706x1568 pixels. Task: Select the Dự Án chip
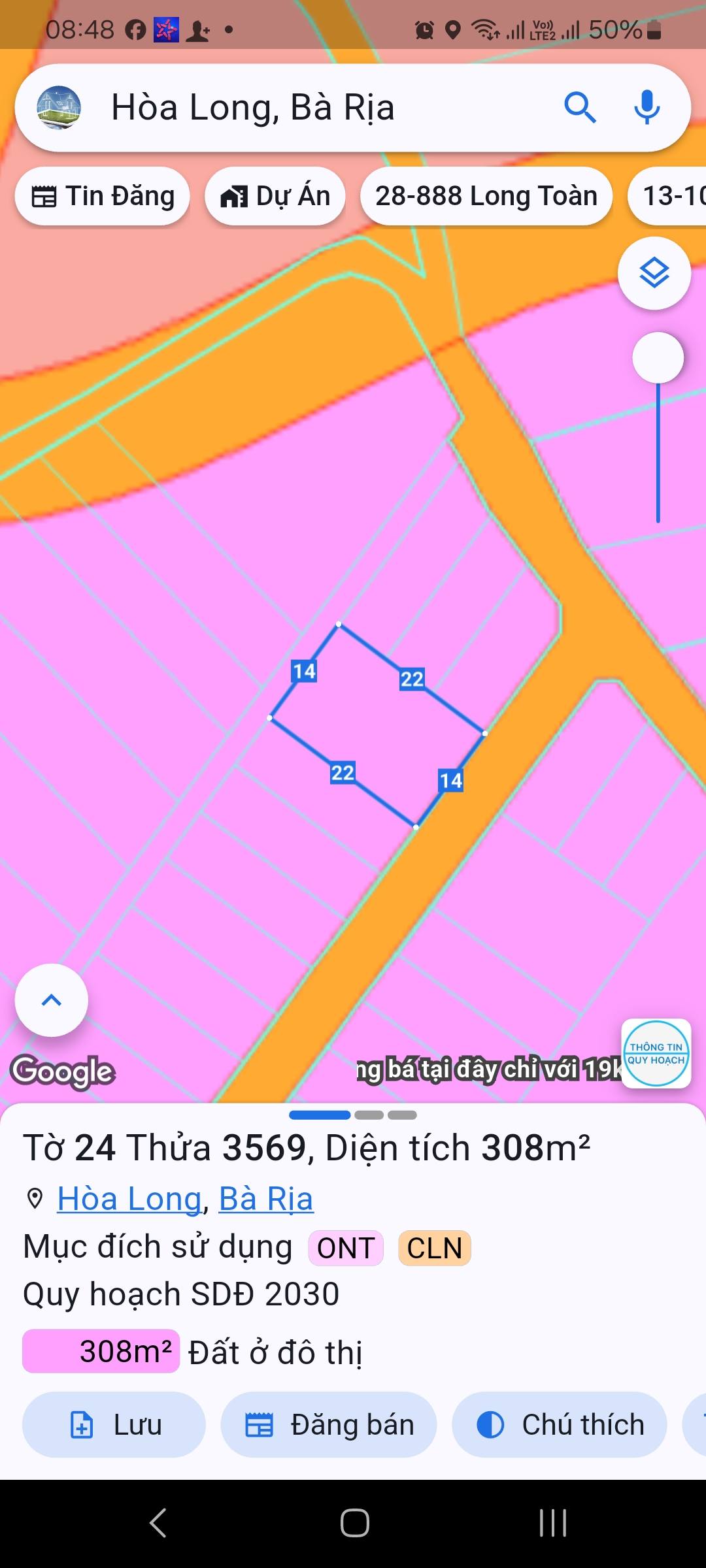[x=275, y=196]
